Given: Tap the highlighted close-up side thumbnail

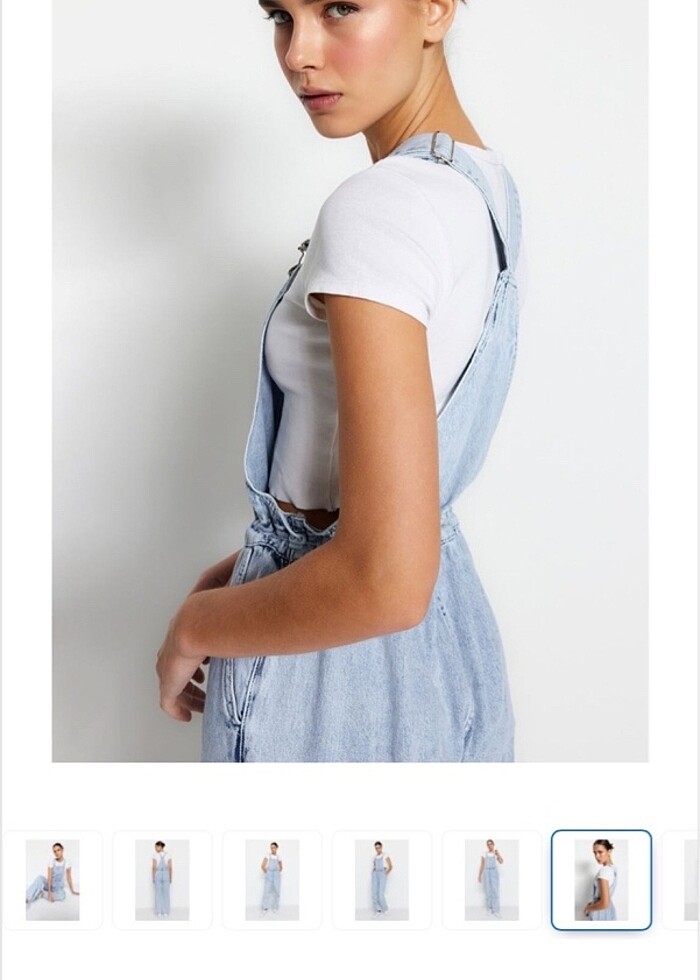Looking at the screenshot, I should [x=601, y=880].
